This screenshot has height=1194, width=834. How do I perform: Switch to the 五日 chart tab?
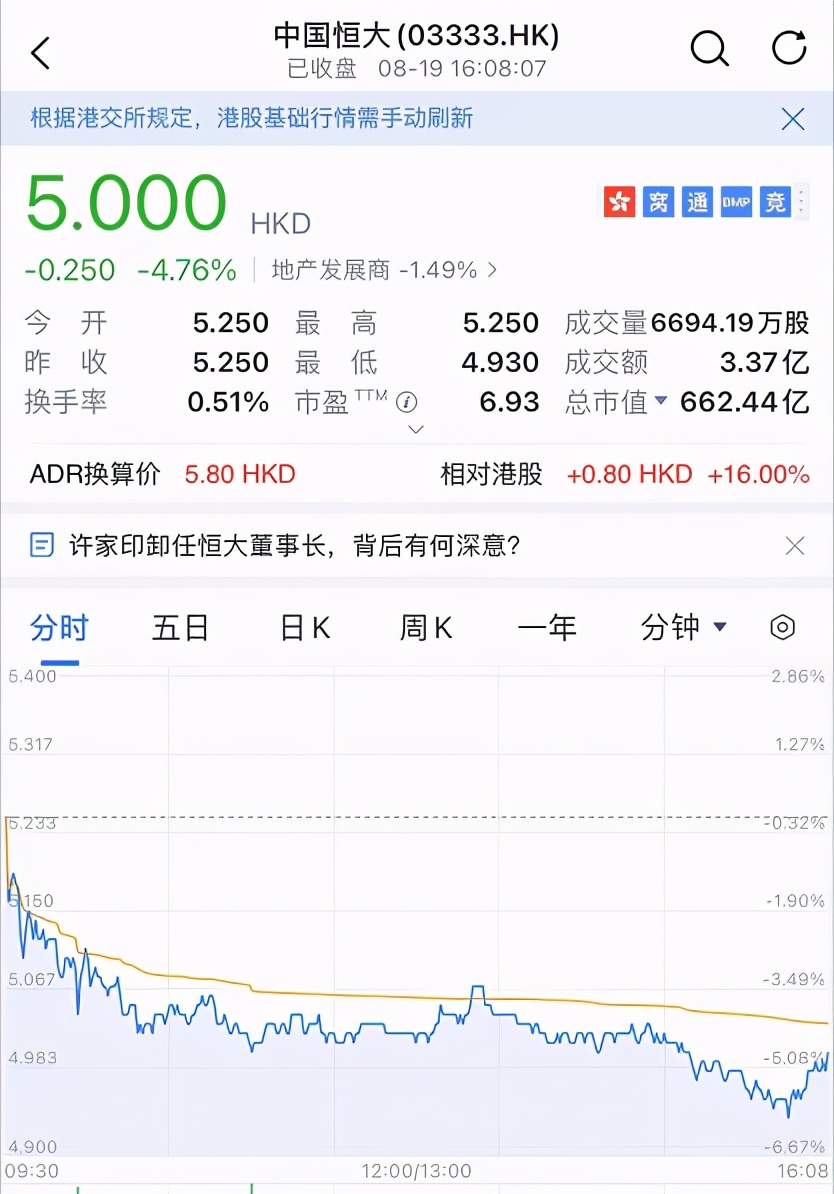(180, 628)
